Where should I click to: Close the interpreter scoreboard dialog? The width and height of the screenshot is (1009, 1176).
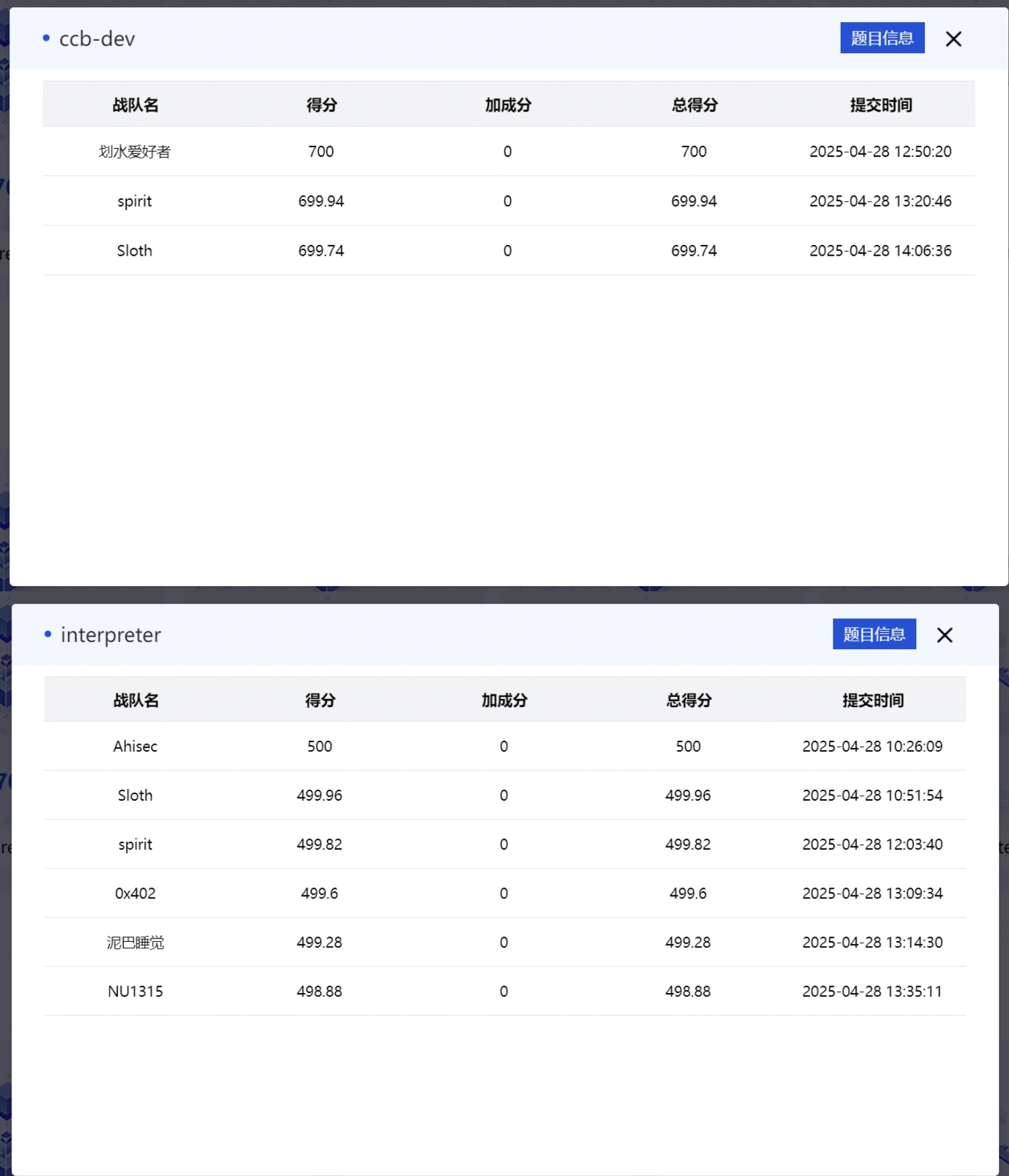coord(944,634)
